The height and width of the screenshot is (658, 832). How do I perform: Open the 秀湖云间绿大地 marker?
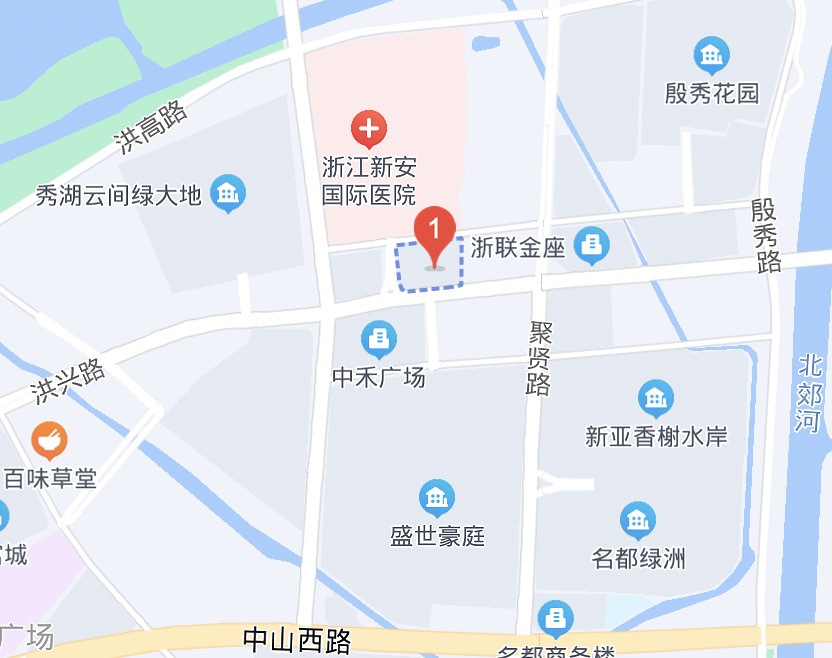click(229, 193)
